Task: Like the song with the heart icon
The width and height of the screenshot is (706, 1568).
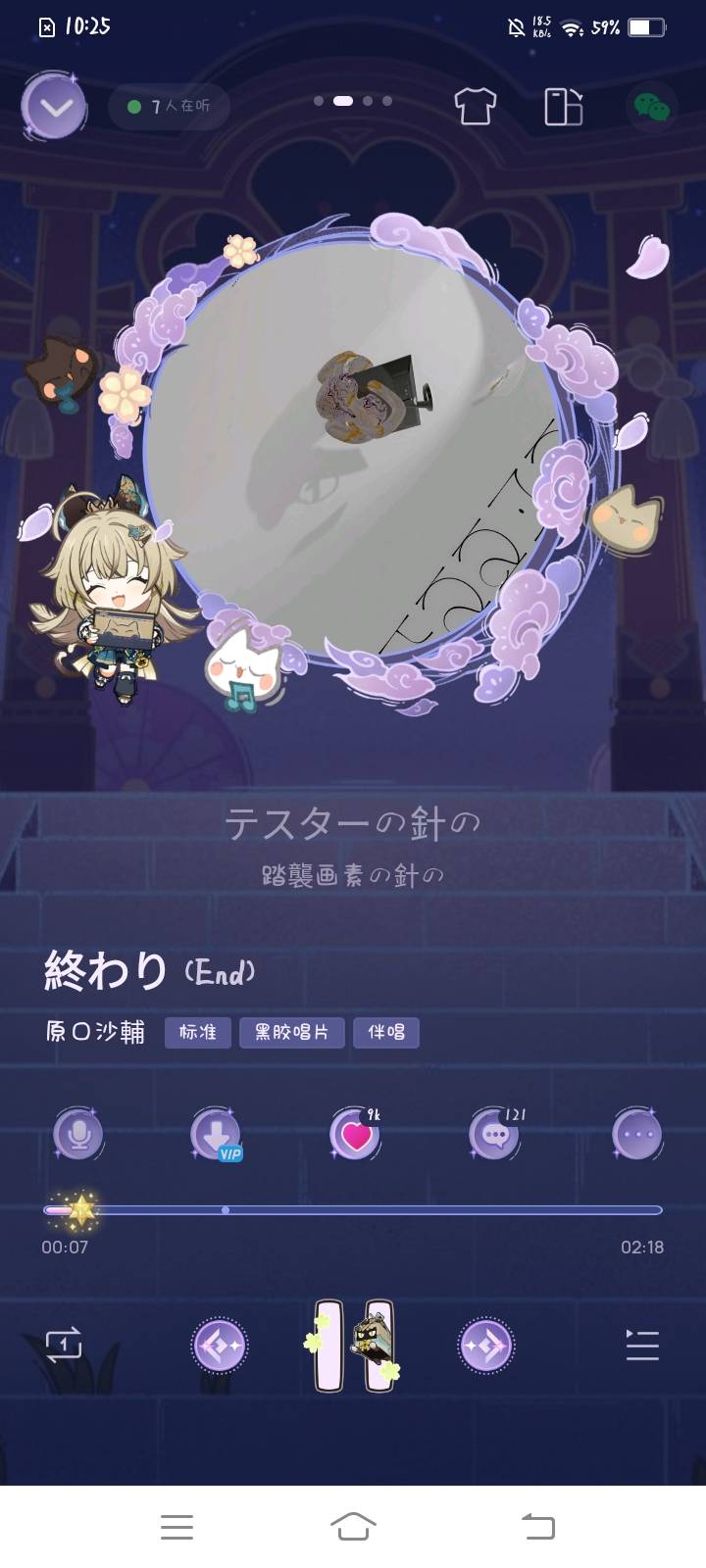Action: coord(356,1135)
